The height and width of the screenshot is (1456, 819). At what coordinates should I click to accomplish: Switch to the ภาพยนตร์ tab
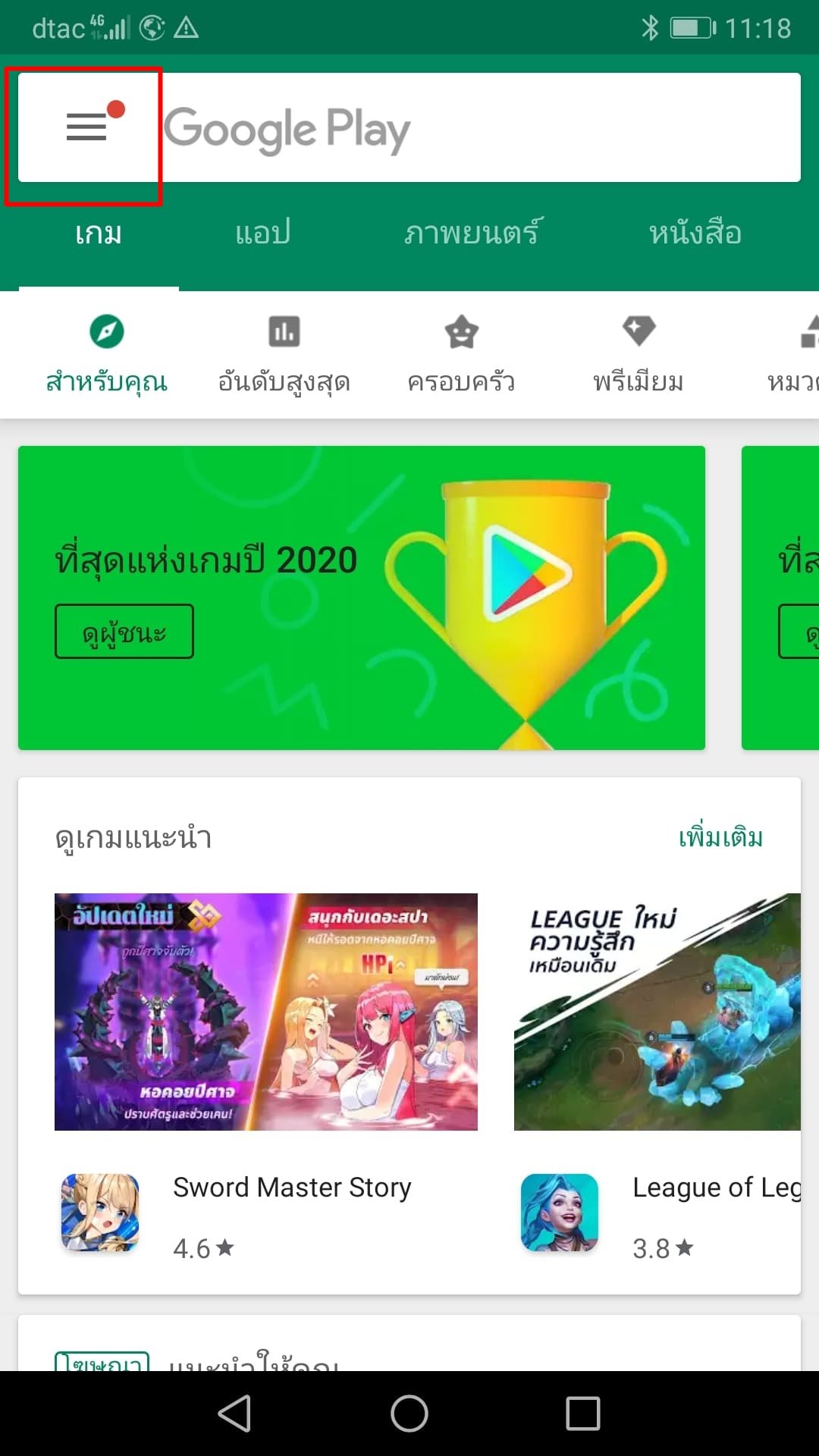click(x=472, y=234)
